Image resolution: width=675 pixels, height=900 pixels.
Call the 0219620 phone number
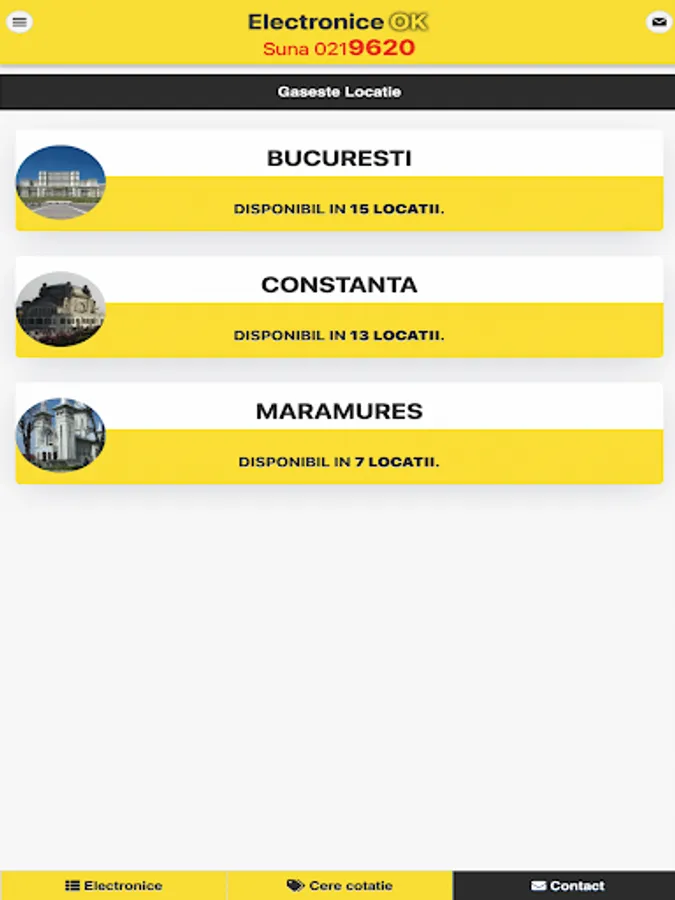tap(338, 48)
